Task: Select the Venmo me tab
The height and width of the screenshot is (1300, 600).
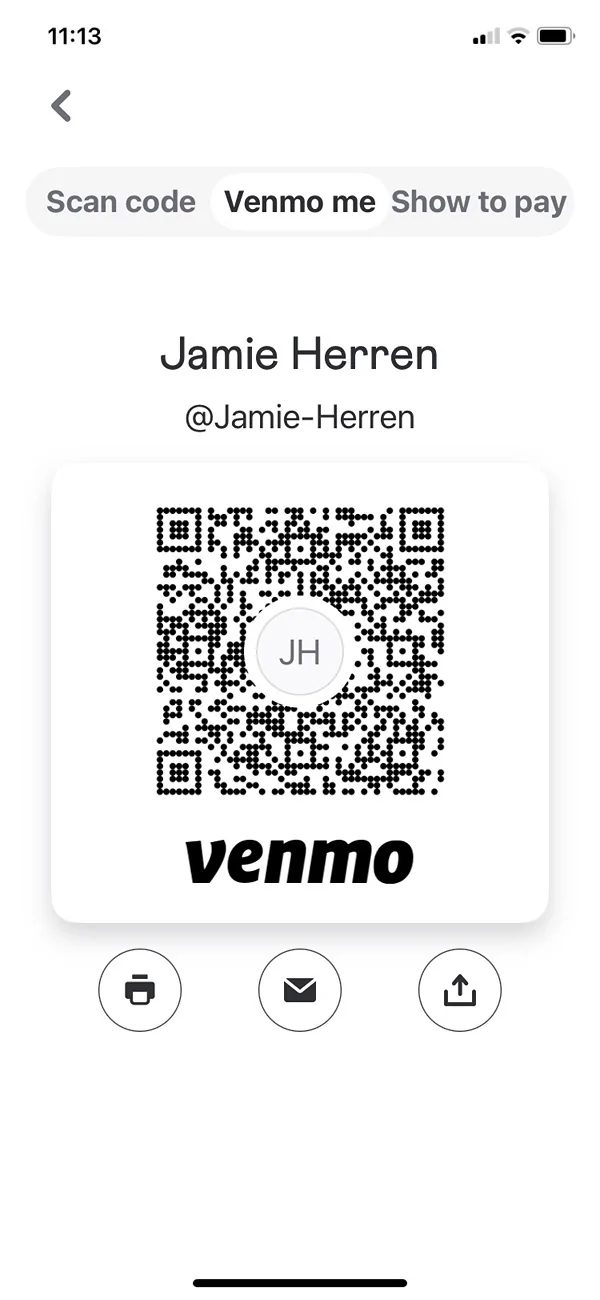Action: (x=300, y=202)
